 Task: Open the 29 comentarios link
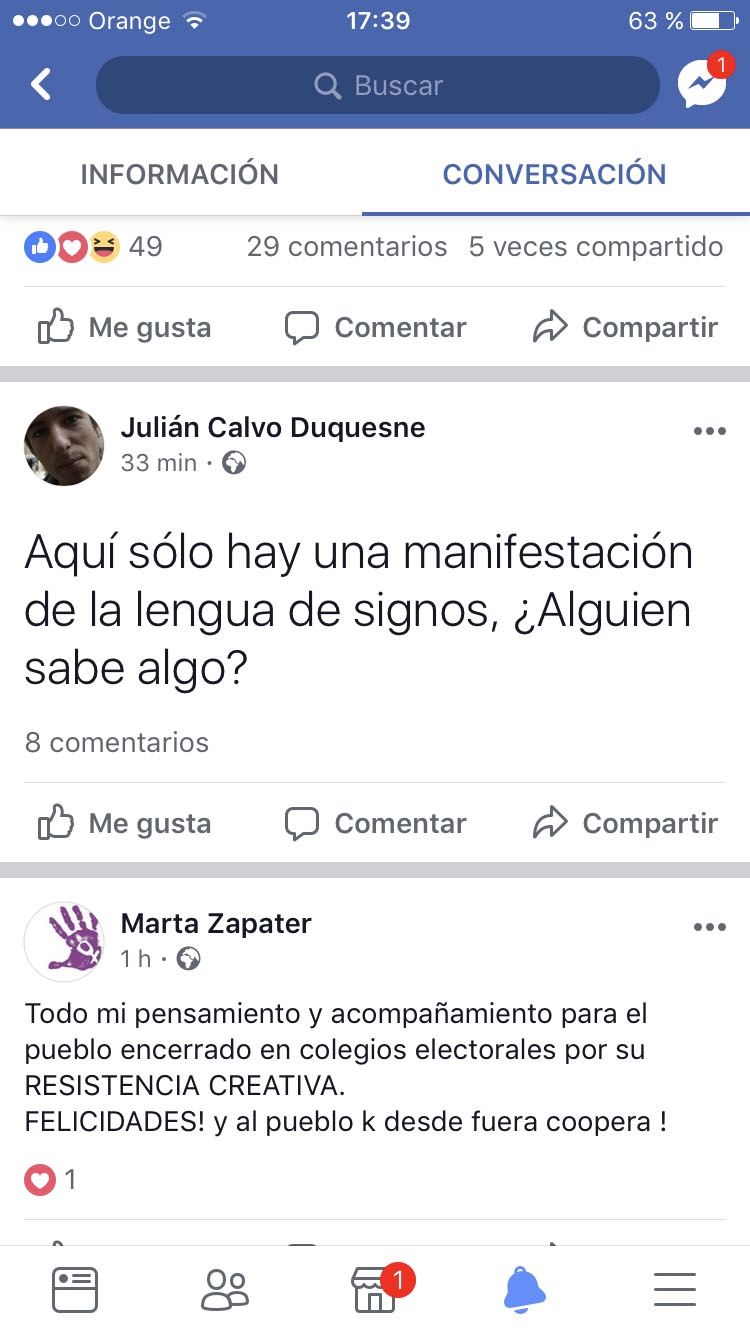[x=347, y=246]
